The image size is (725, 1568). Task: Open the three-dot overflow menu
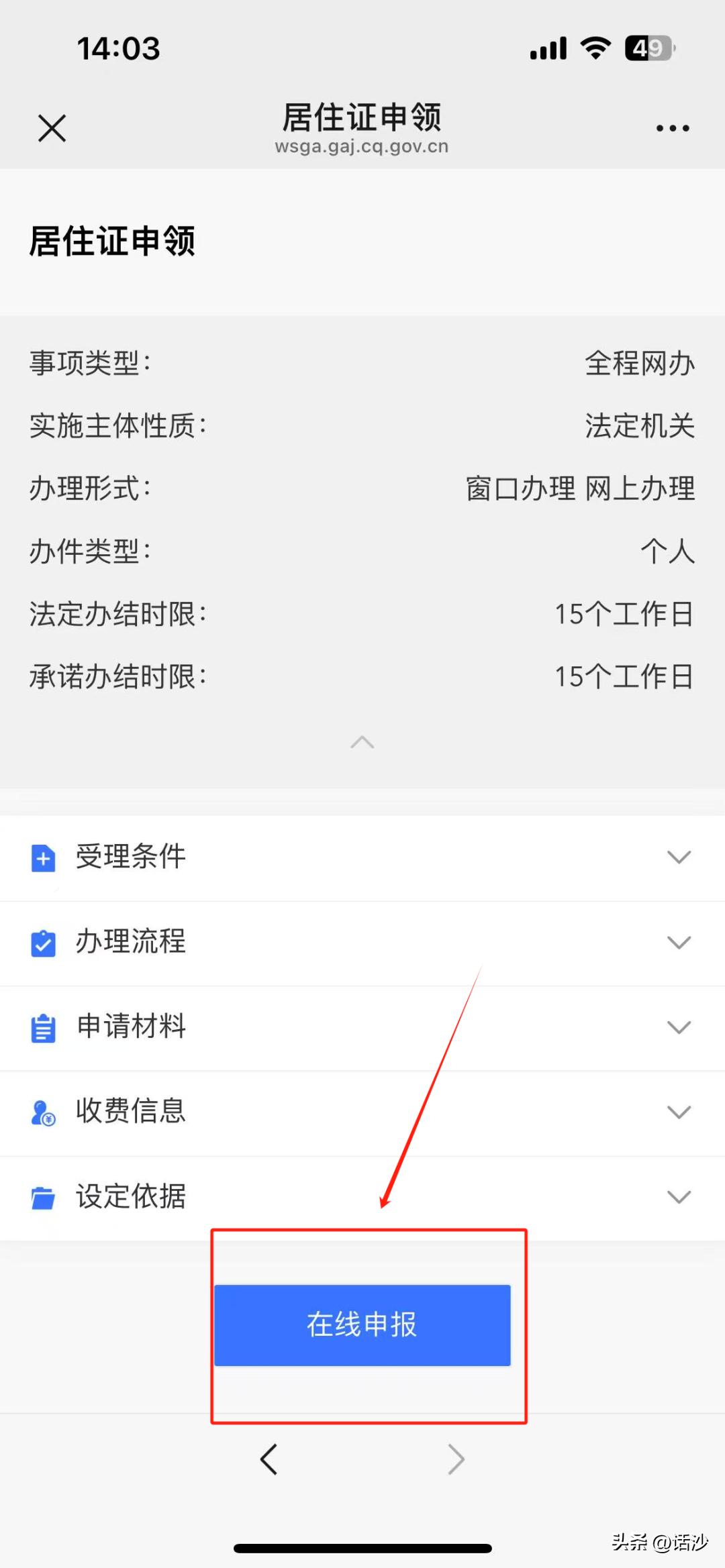[673, 128]
